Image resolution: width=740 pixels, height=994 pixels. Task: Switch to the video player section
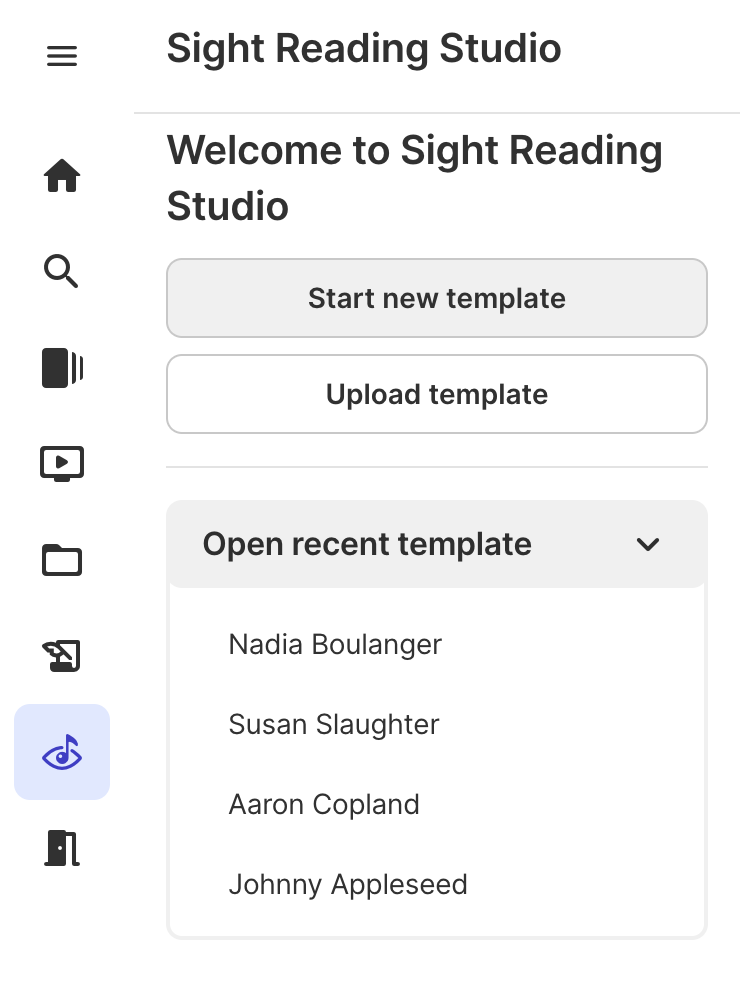pyautogui.click(x=62, y=463)
